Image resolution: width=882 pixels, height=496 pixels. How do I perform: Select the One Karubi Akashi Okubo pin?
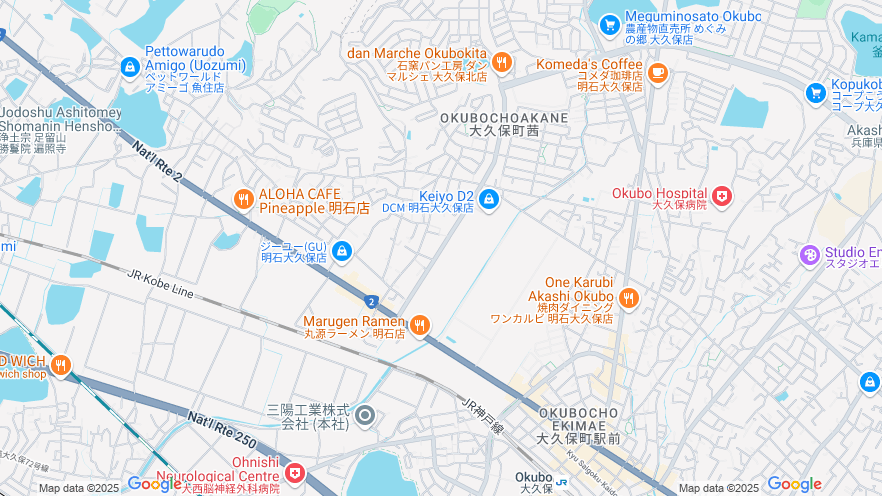click(x=628, y=297)
